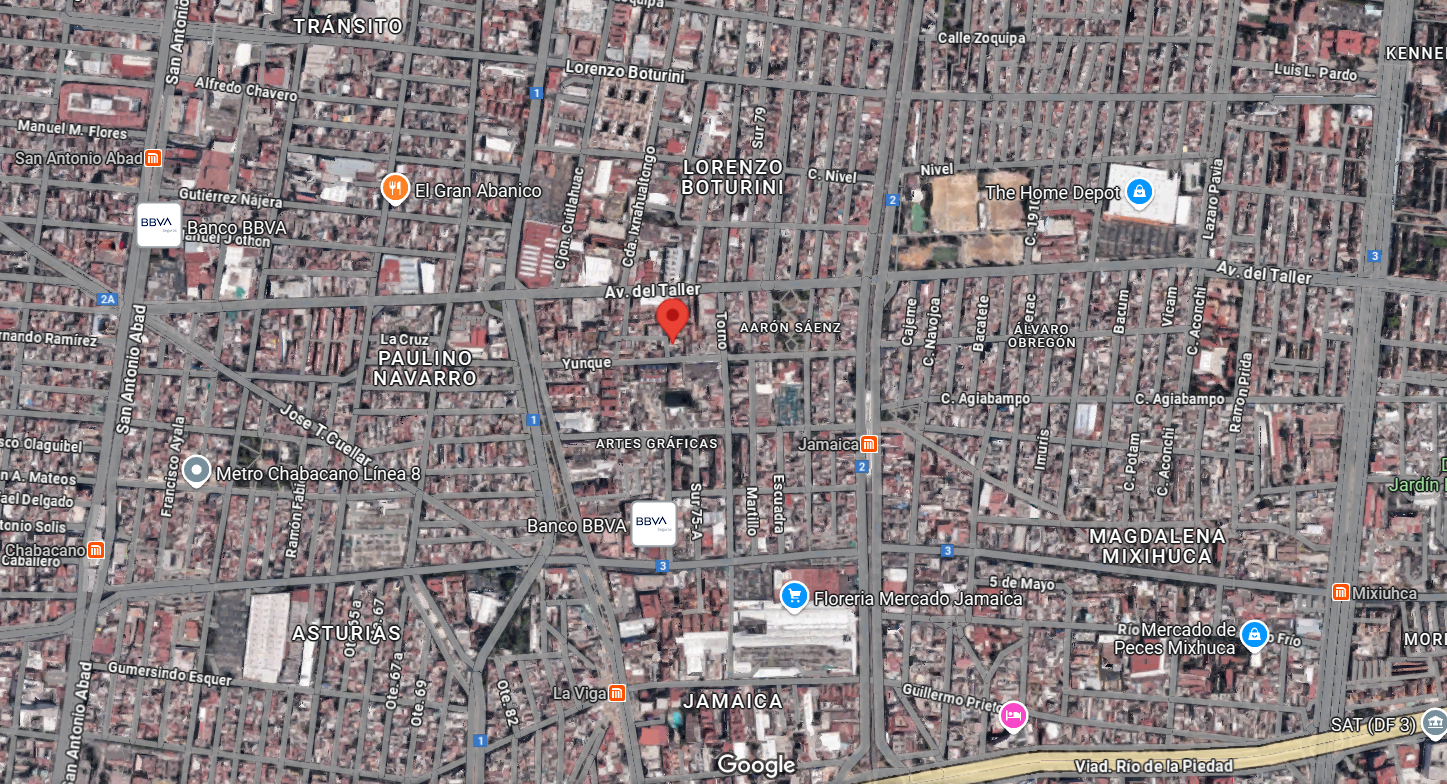Image resolution: width=1447 pixels, height=784 pixels.
Task: Open the SAT (DF 3) government marker
Action: (x=1433, y=722)
